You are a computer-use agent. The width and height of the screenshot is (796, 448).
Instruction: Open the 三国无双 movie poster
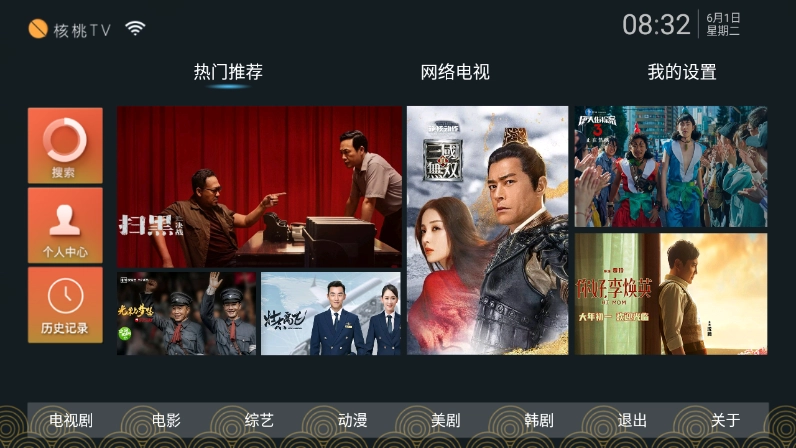pos(487,230)
